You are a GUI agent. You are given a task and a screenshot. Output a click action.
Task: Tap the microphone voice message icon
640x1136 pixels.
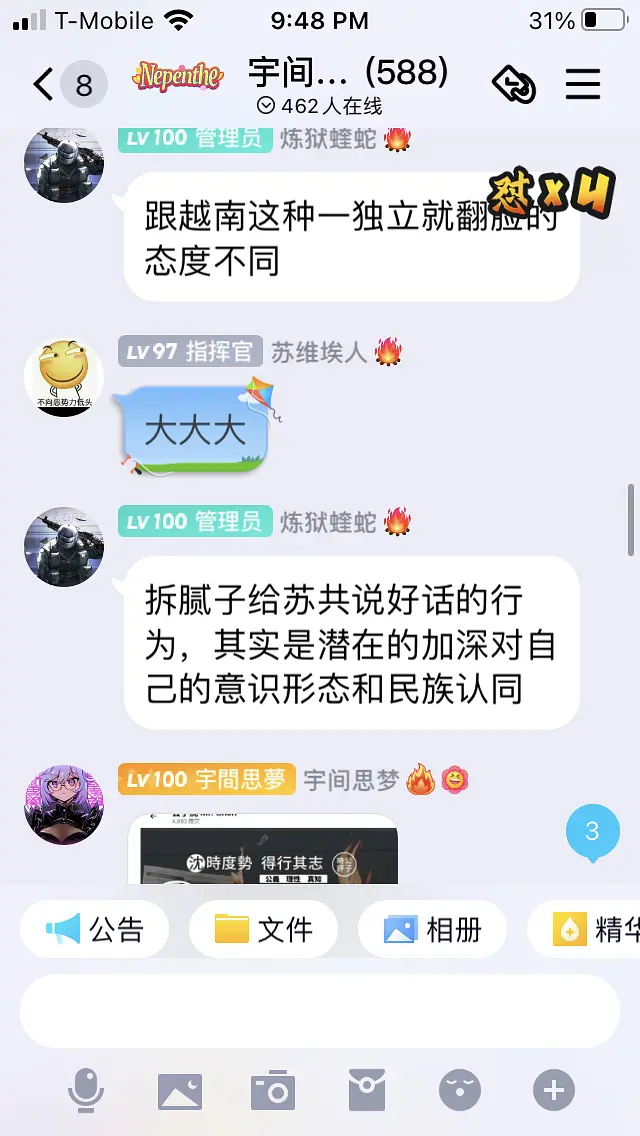pyautogui.click(x=86, y=1089)
